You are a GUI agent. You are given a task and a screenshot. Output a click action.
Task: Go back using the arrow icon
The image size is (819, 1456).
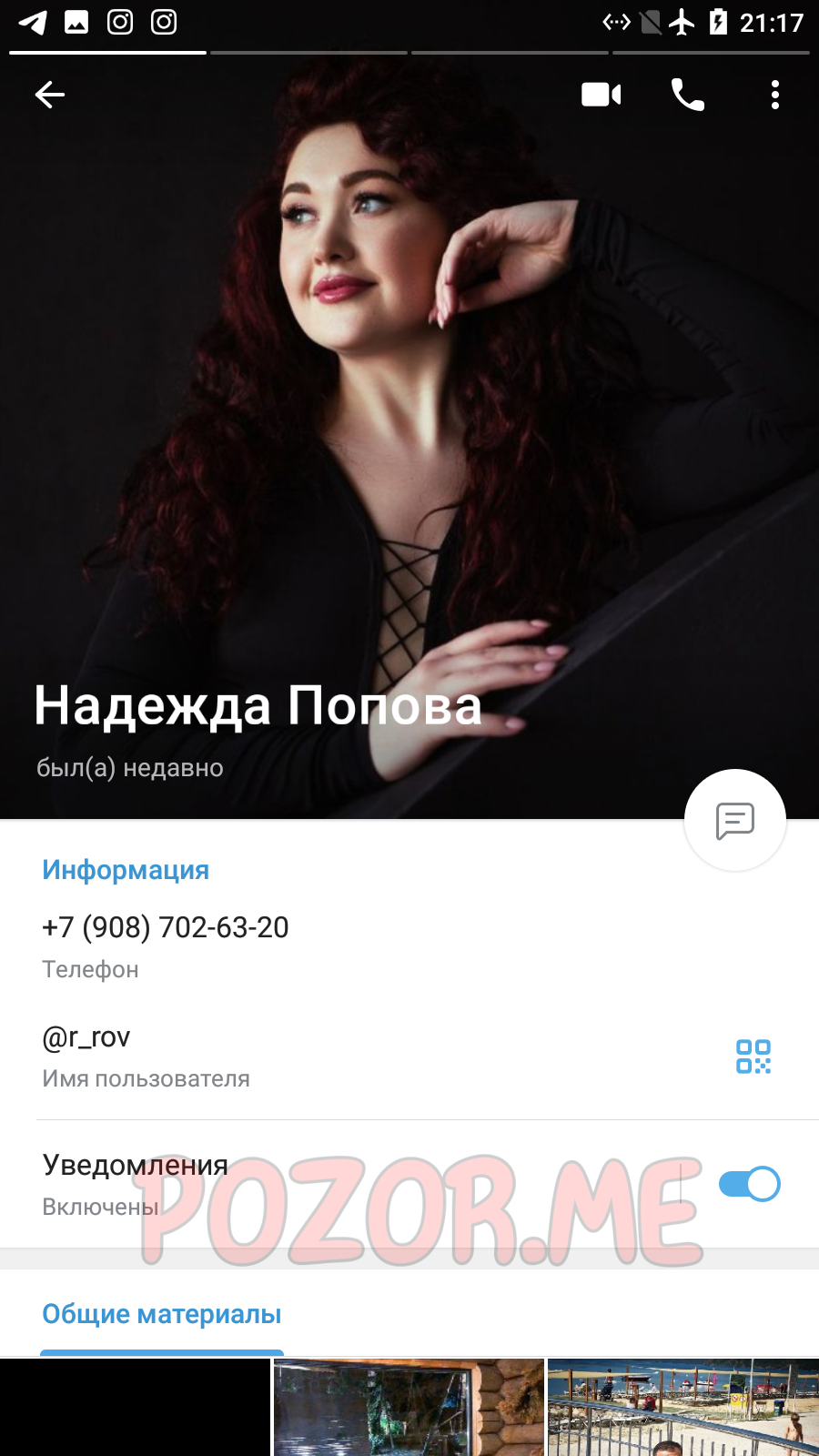tap(50, 95)
